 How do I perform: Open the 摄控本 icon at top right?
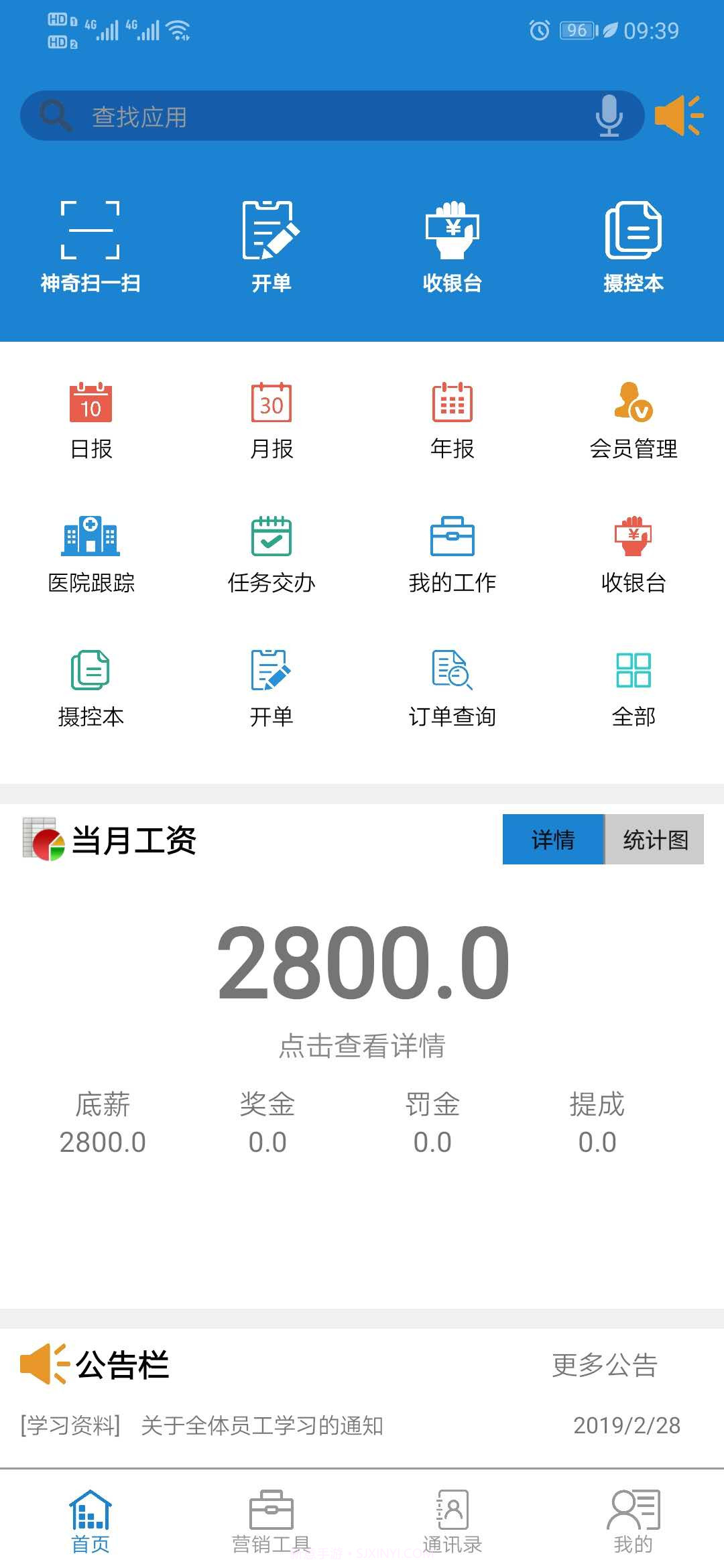click(632, 245)
